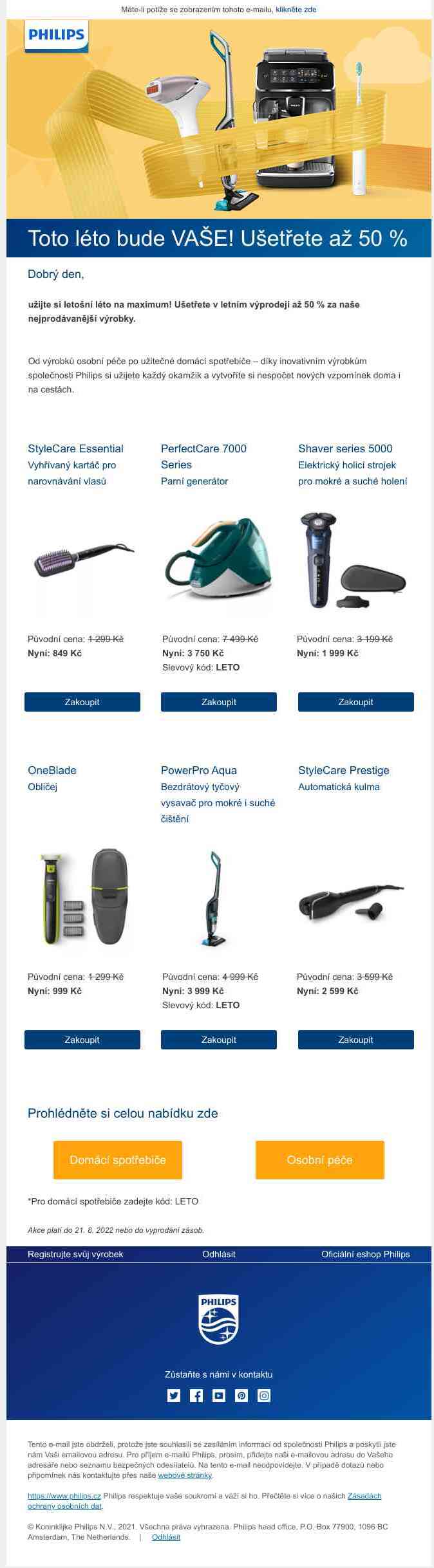Open the https://www.philips.cz link
The width and height of the screenshot is (434, 1568).
click(x=64, y=1496)
